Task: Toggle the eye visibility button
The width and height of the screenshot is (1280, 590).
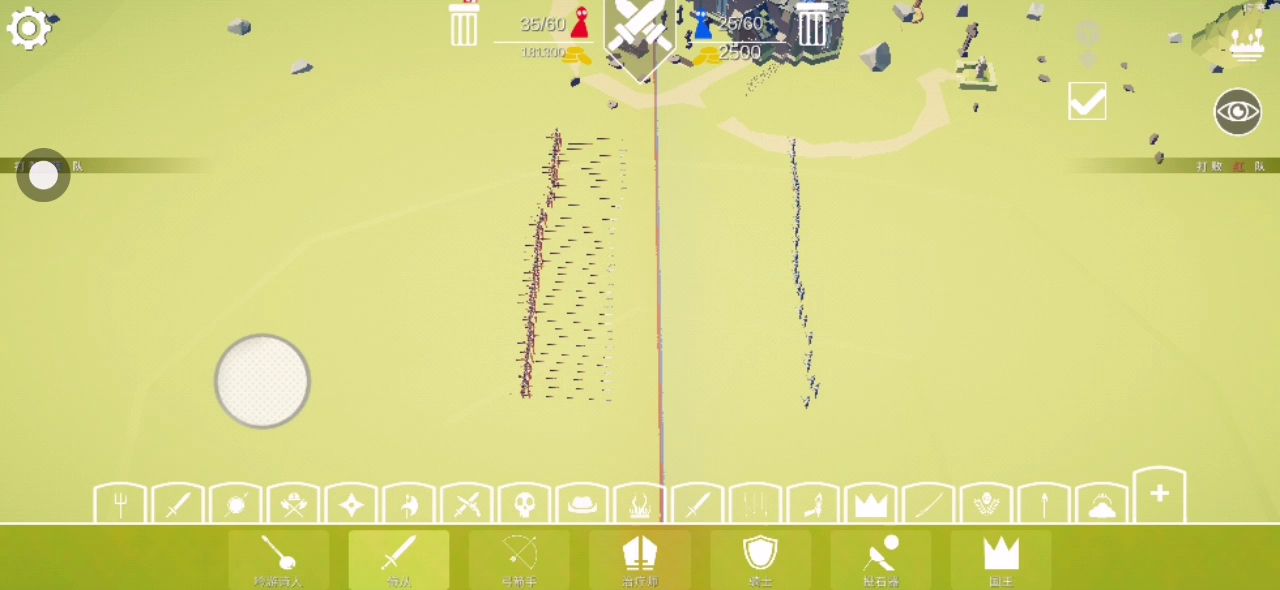Action: [1237, 112]
